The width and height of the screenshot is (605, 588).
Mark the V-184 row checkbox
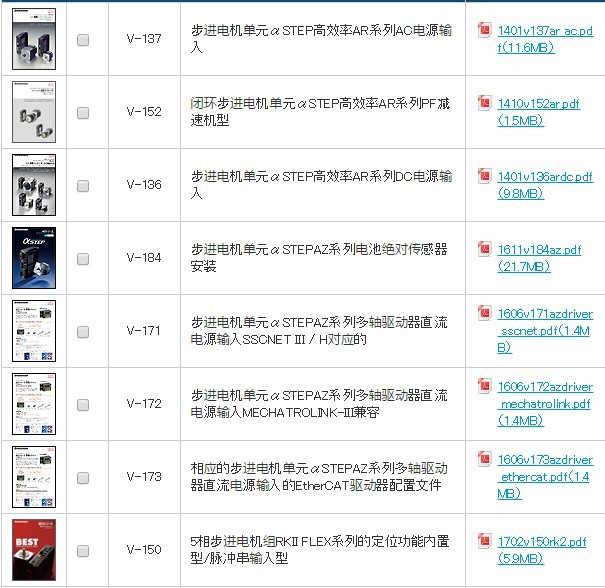click(83, 258)
